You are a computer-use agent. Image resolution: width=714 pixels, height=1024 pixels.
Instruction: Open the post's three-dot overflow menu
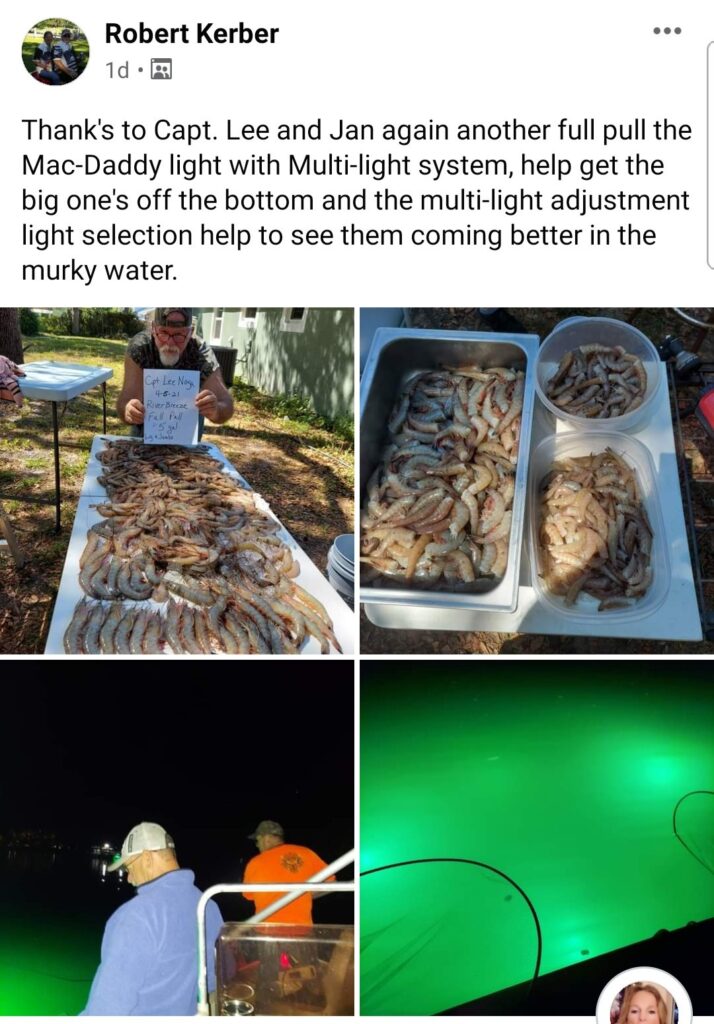point(666,31)
